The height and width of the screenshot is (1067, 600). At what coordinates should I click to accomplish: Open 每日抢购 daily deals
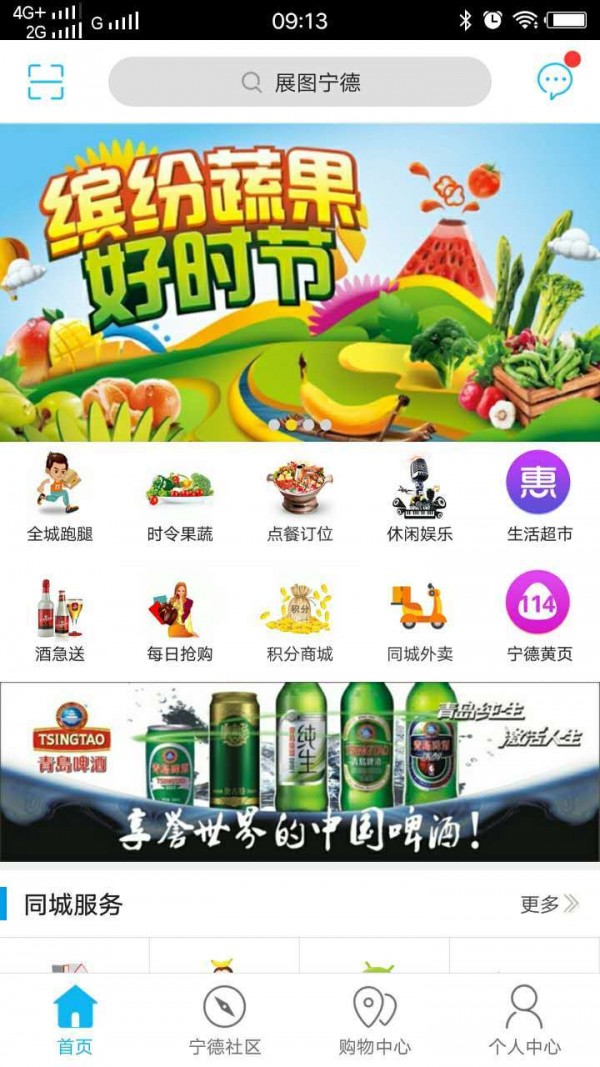180,620
